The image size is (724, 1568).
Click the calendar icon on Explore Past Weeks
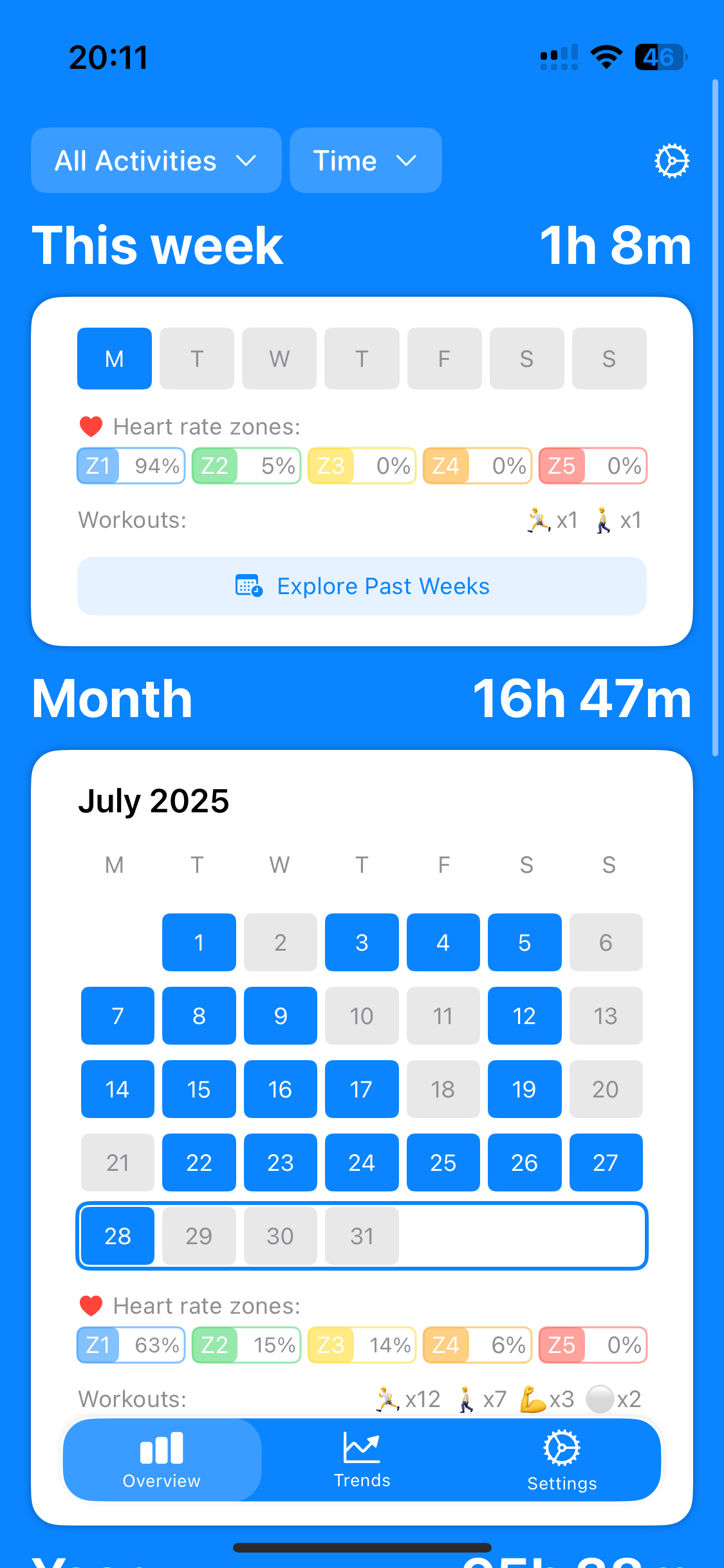tap(247, 586)
